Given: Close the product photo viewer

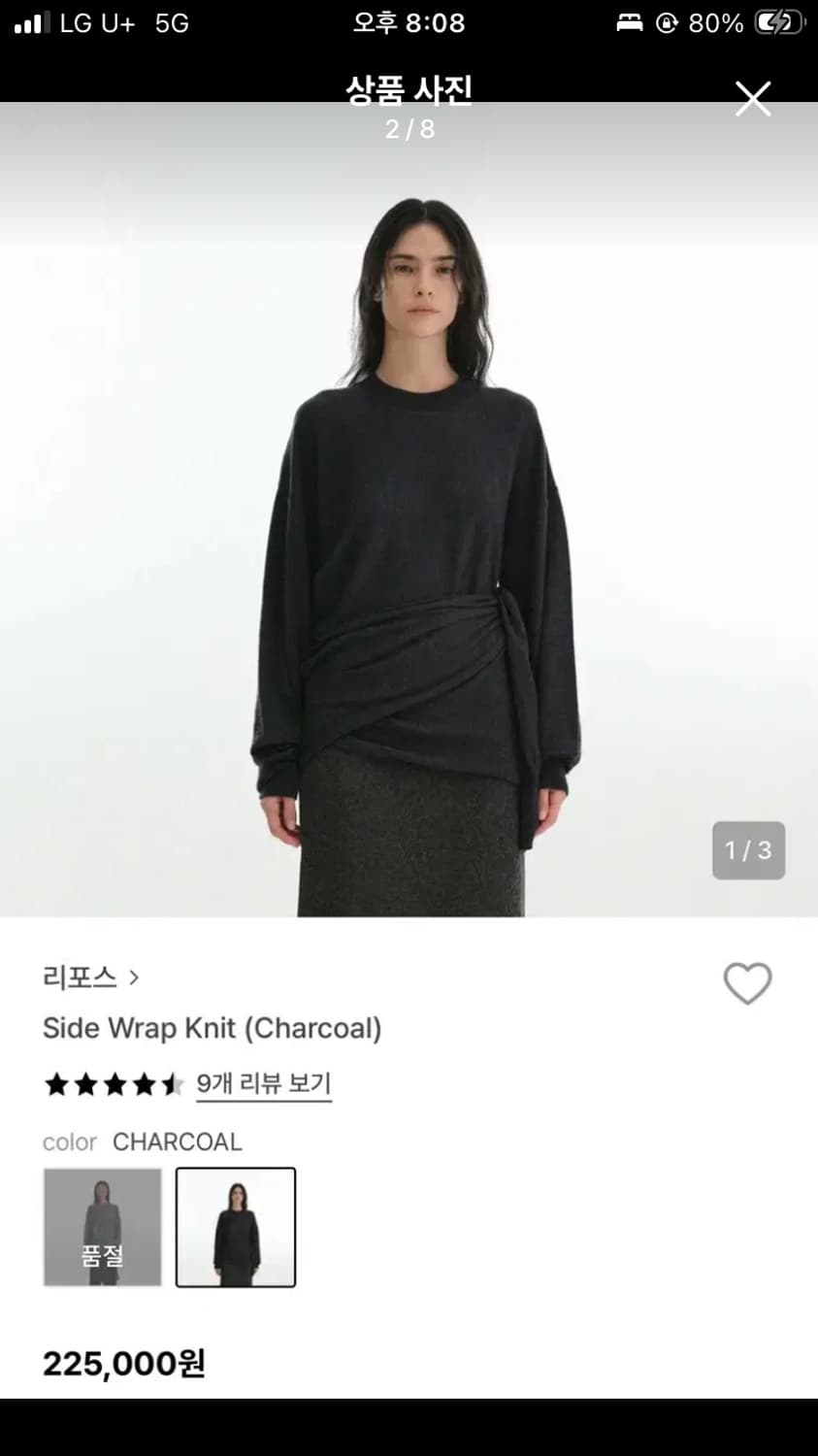Looking at the screenshot, I should click(753, 99).
